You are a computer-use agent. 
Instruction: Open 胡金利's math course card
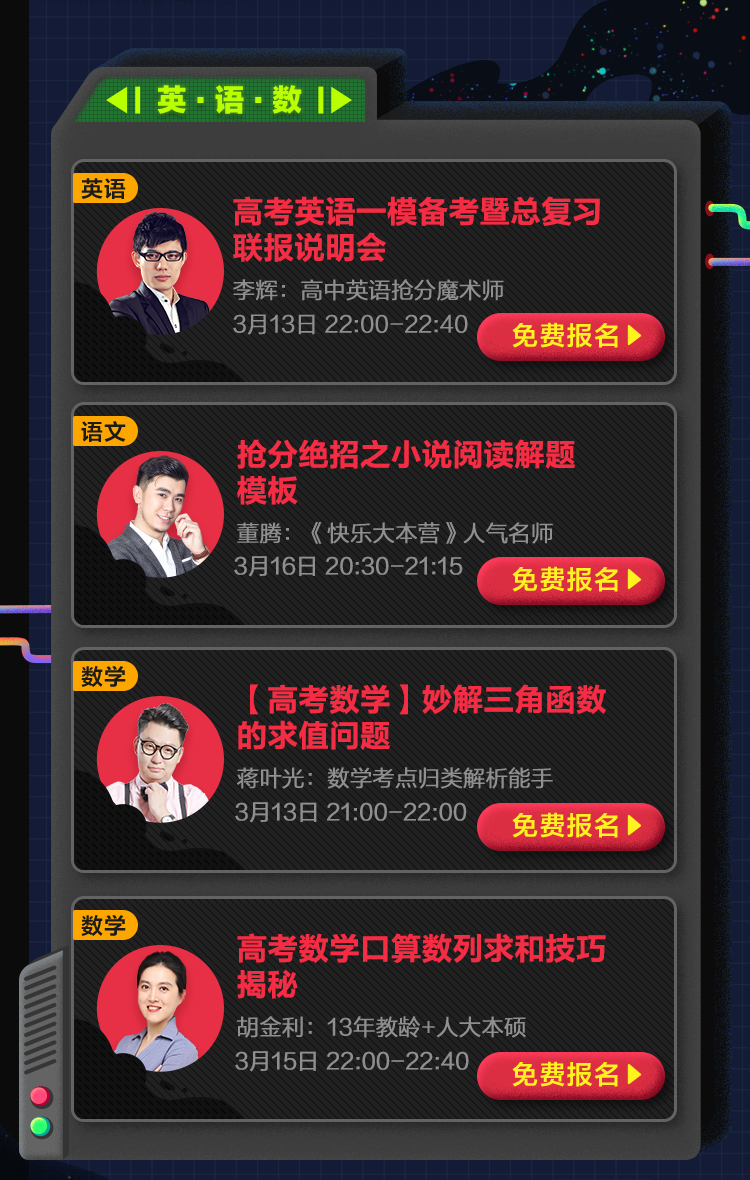pos(400,967)
